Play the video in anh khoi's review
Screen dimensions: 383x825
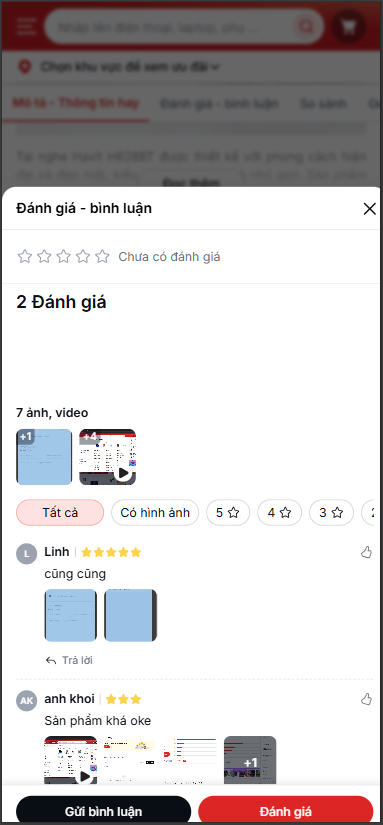click(x=70, y=760)
